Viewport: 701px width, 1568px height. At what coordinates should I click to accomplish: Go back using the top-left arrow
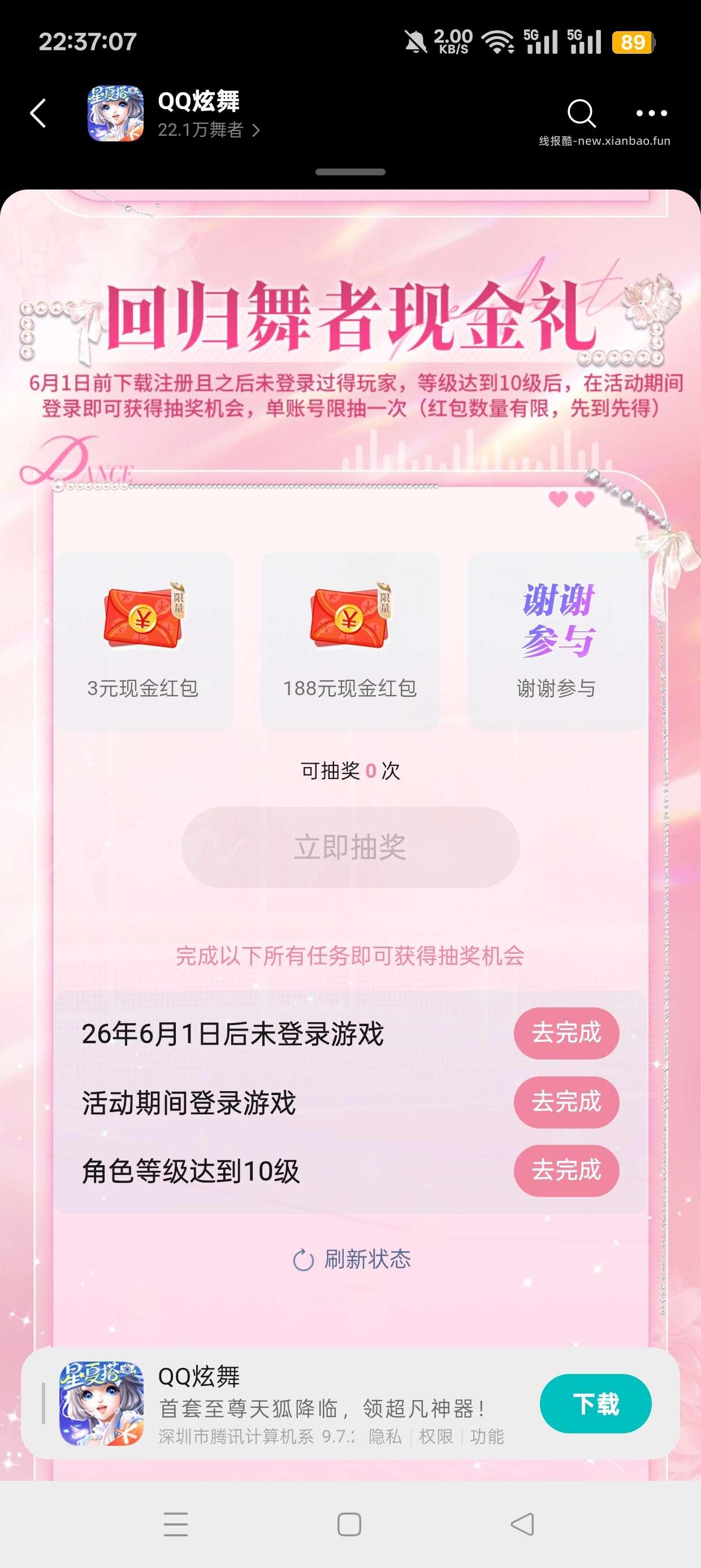pos(38,113)
